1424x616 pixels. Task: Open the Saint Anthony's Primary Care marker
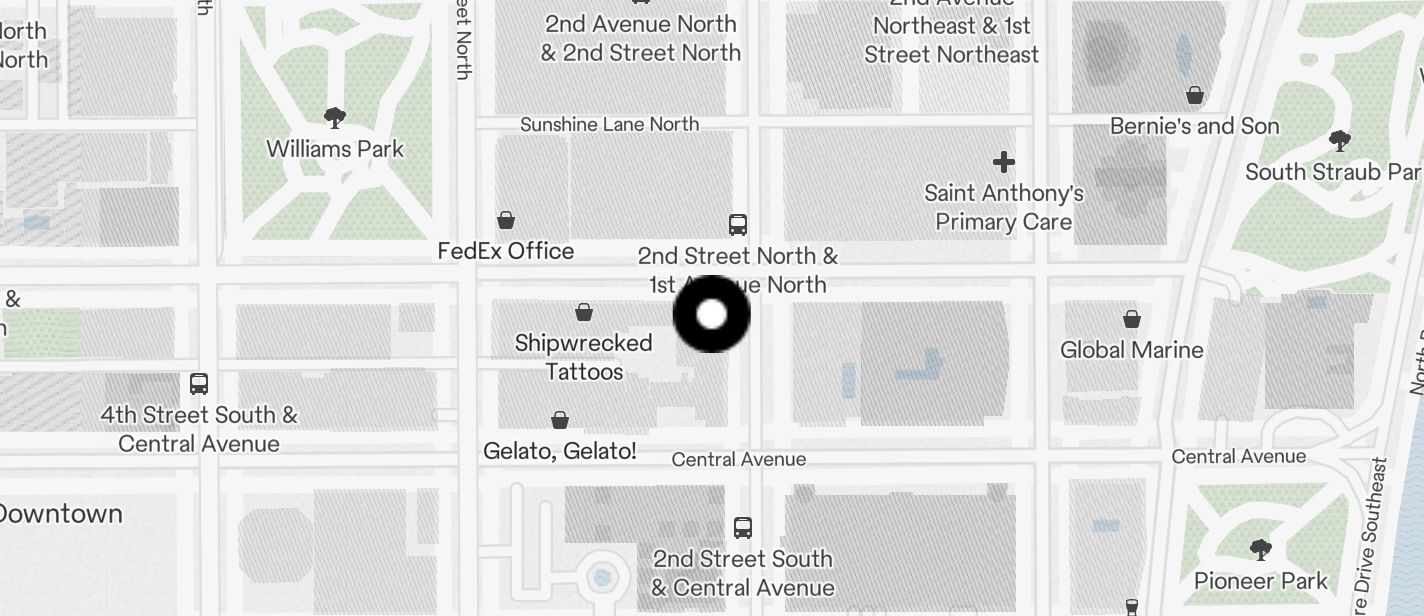point(1004,162)
